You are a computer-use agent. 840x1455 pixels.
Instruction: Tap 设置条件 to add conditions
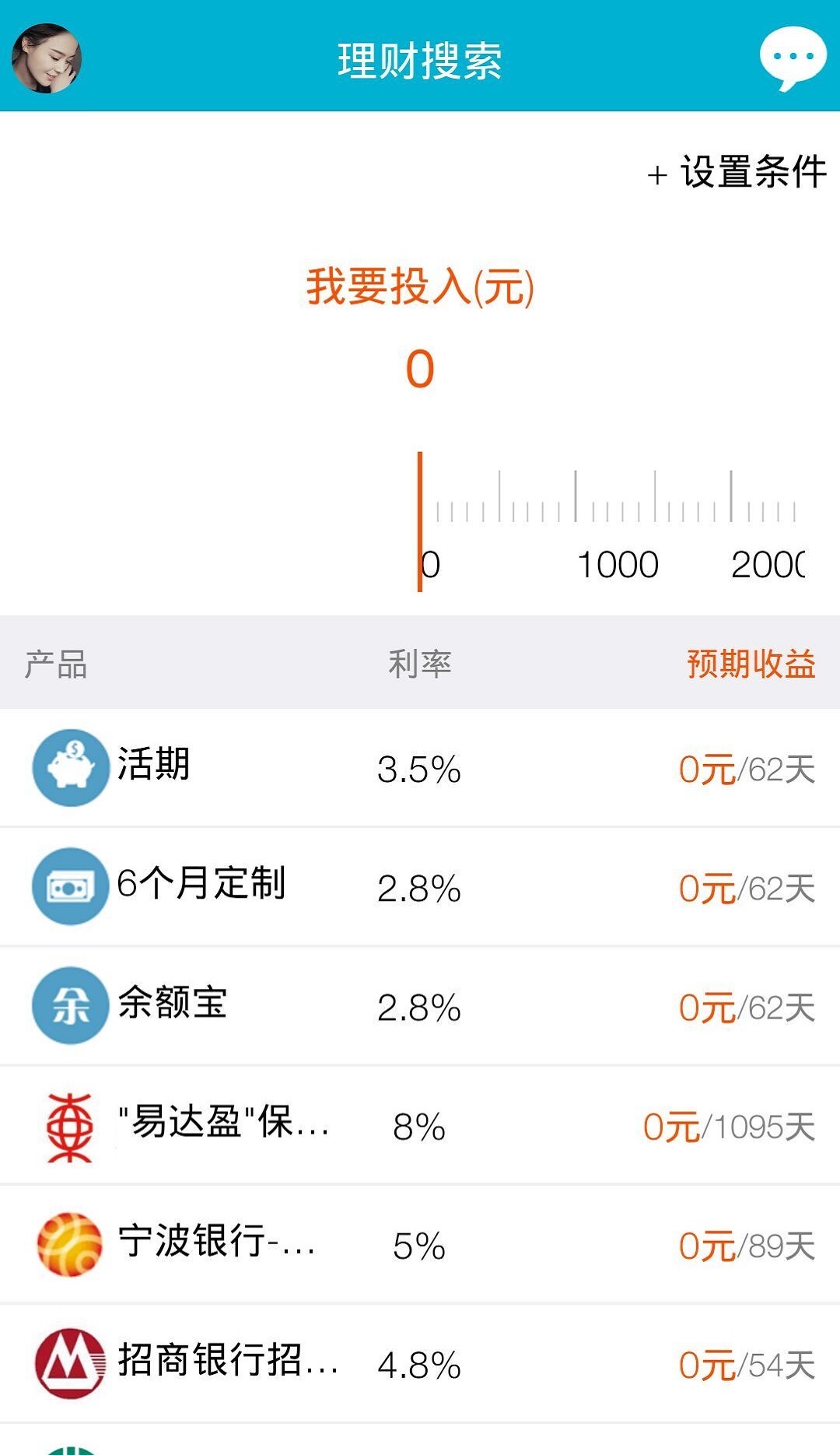[737, 172]
